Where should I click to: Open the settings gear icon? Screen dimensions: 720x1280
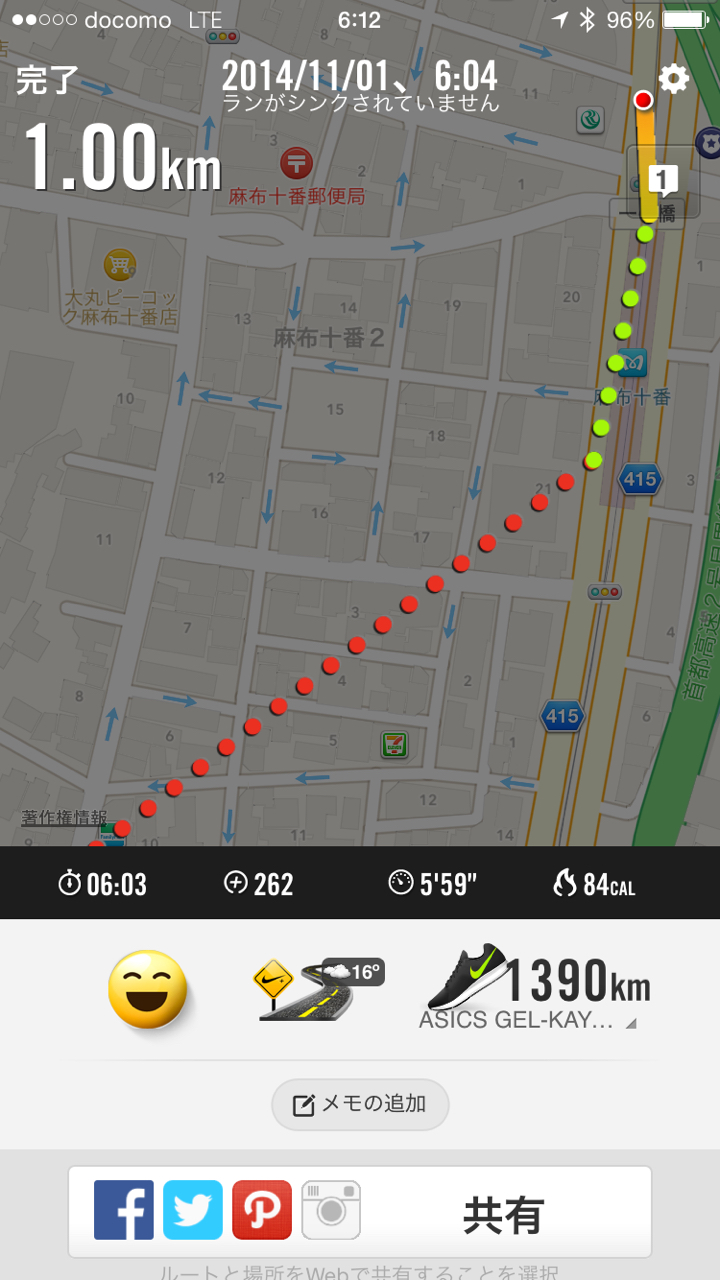[x=674, y=79]
